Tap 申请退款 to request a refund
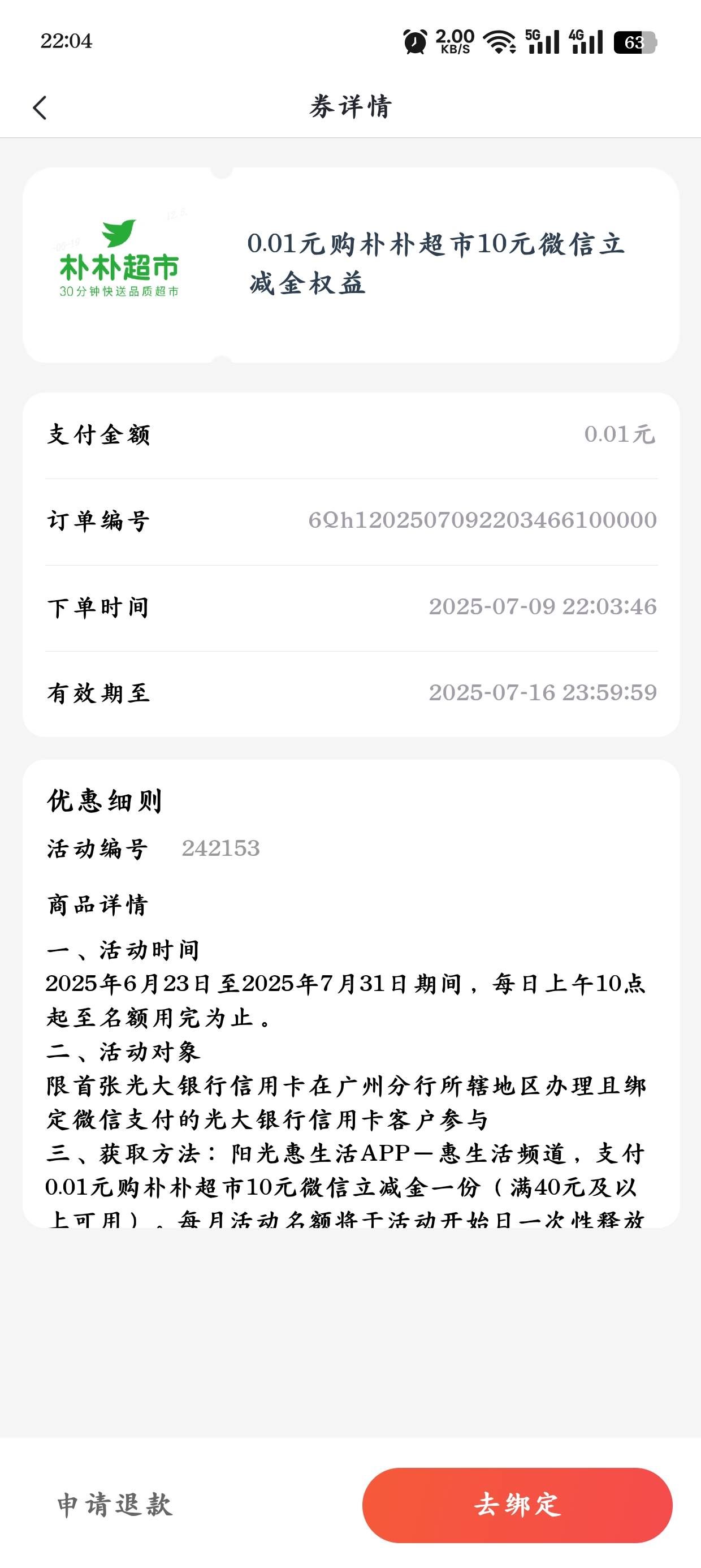 coord(115,1505)
